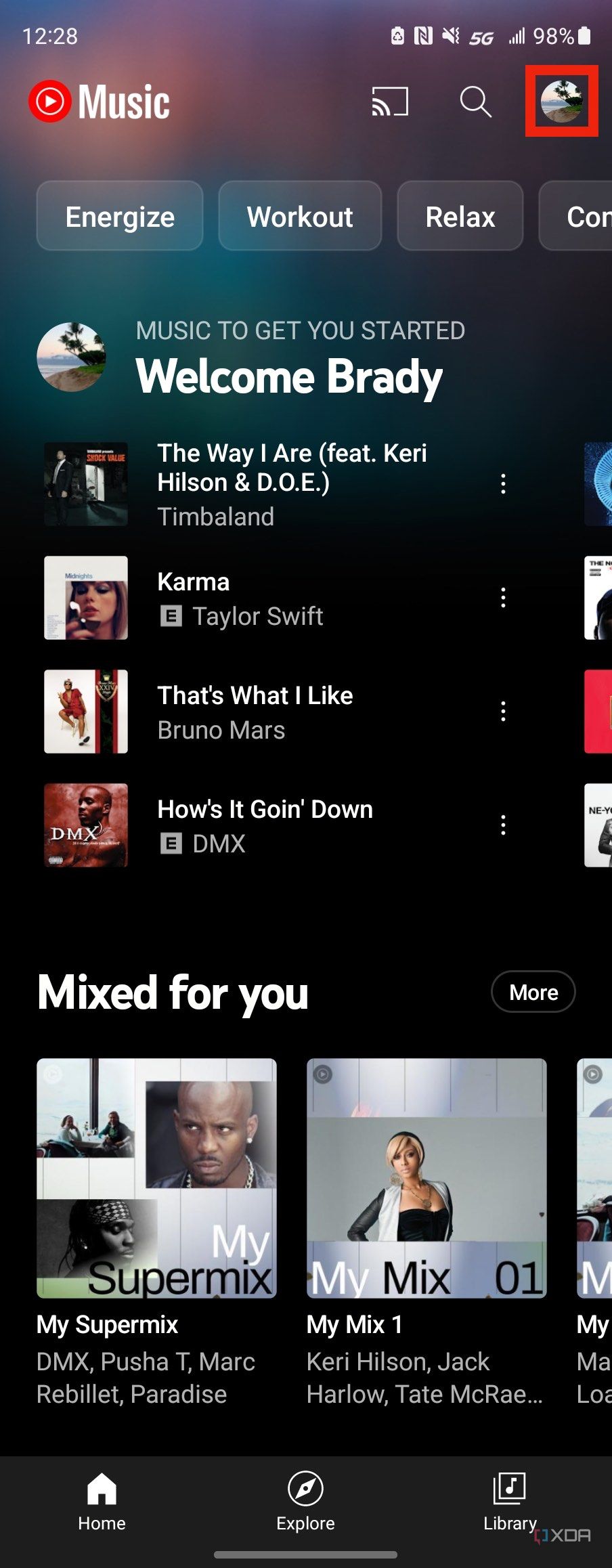Switch to the Library tab
Image resolution: width=612 pixels, height=1568 pixels.
click(x=510, y=1501)
